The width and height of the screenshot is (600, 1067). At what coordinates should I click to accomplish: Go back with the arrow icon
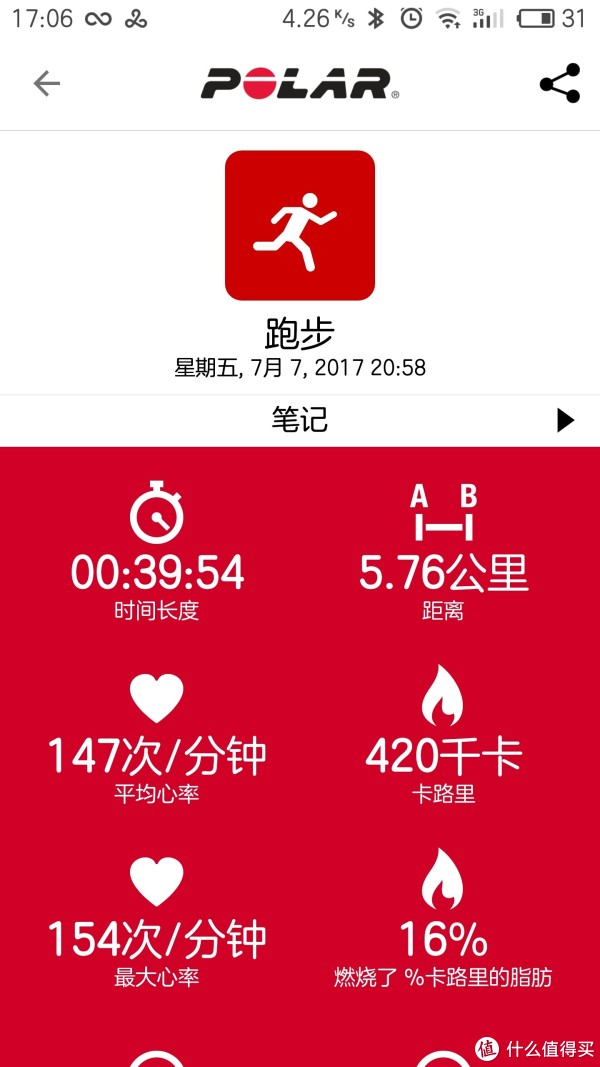coord(46,84)
